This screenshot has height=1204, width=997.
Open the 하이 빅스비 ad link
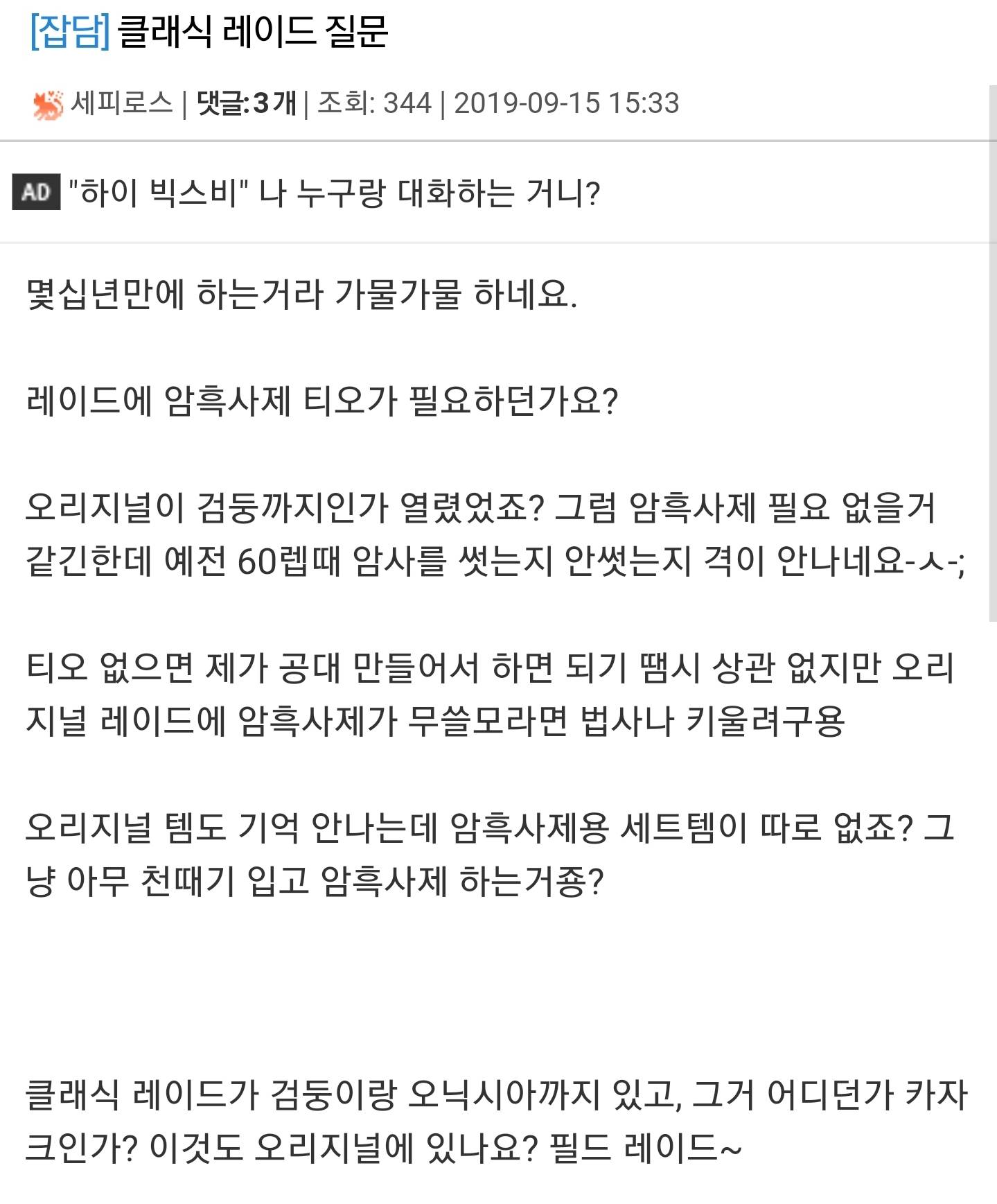pos(334,193)
